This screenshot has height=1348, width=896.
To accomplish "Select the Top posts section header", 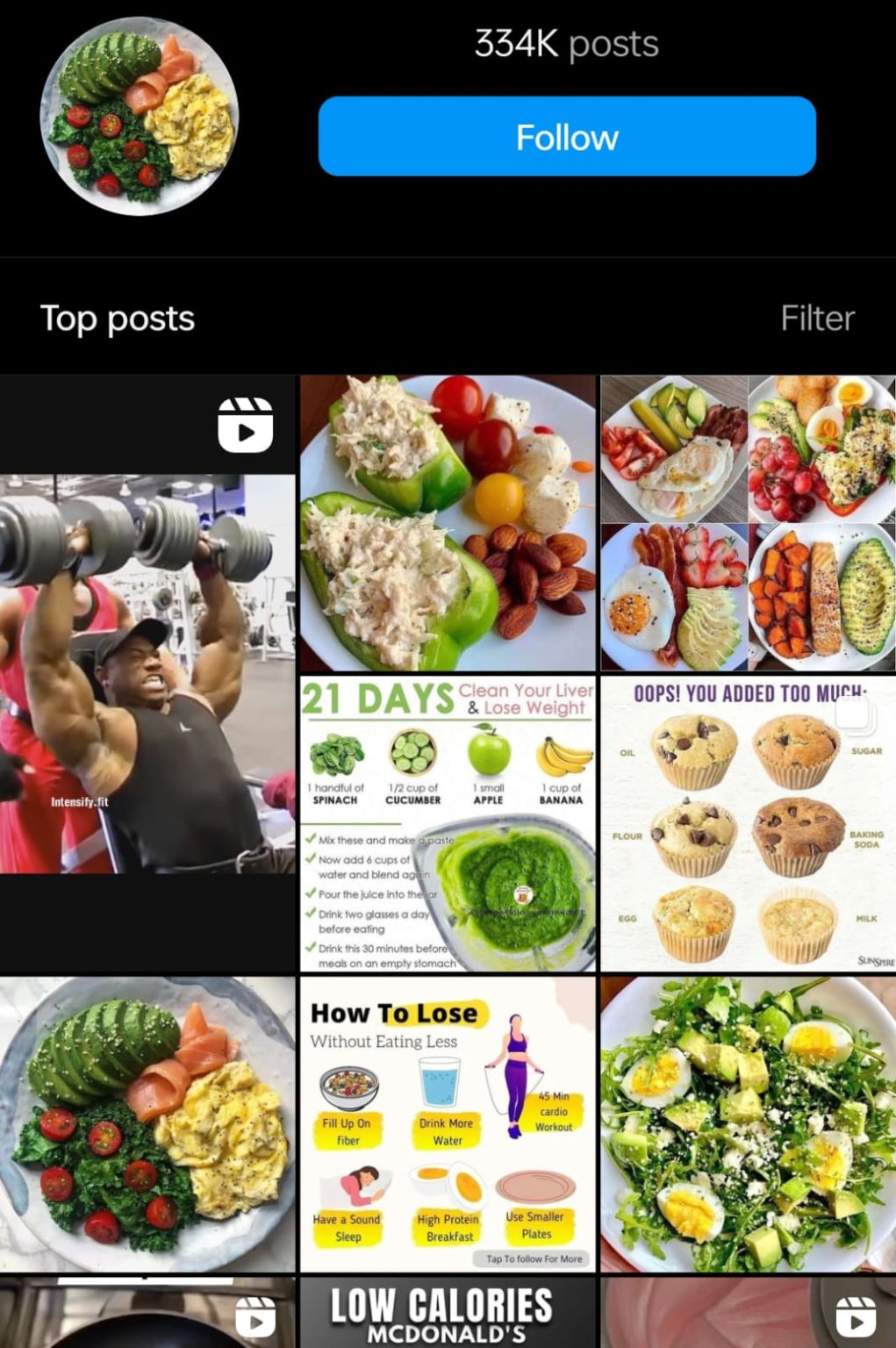I will click(x=118, y=318).
